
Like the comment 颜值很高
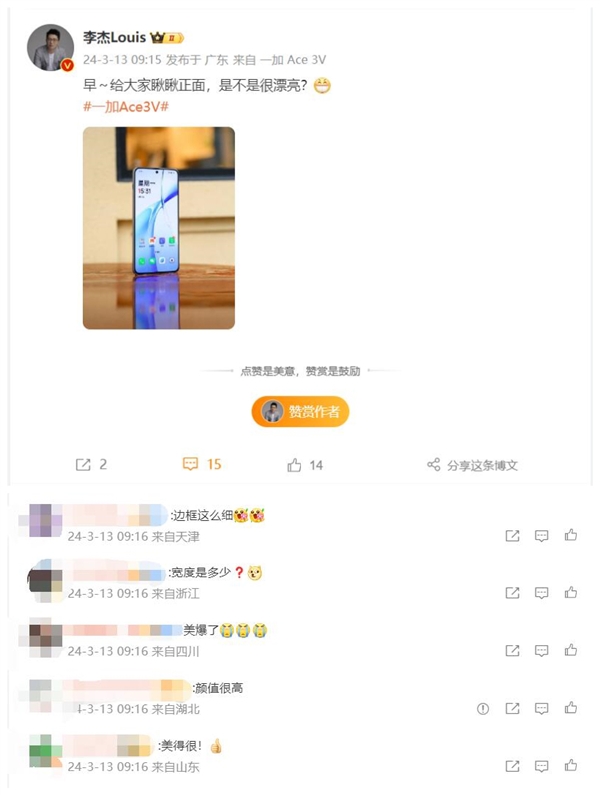571,708
